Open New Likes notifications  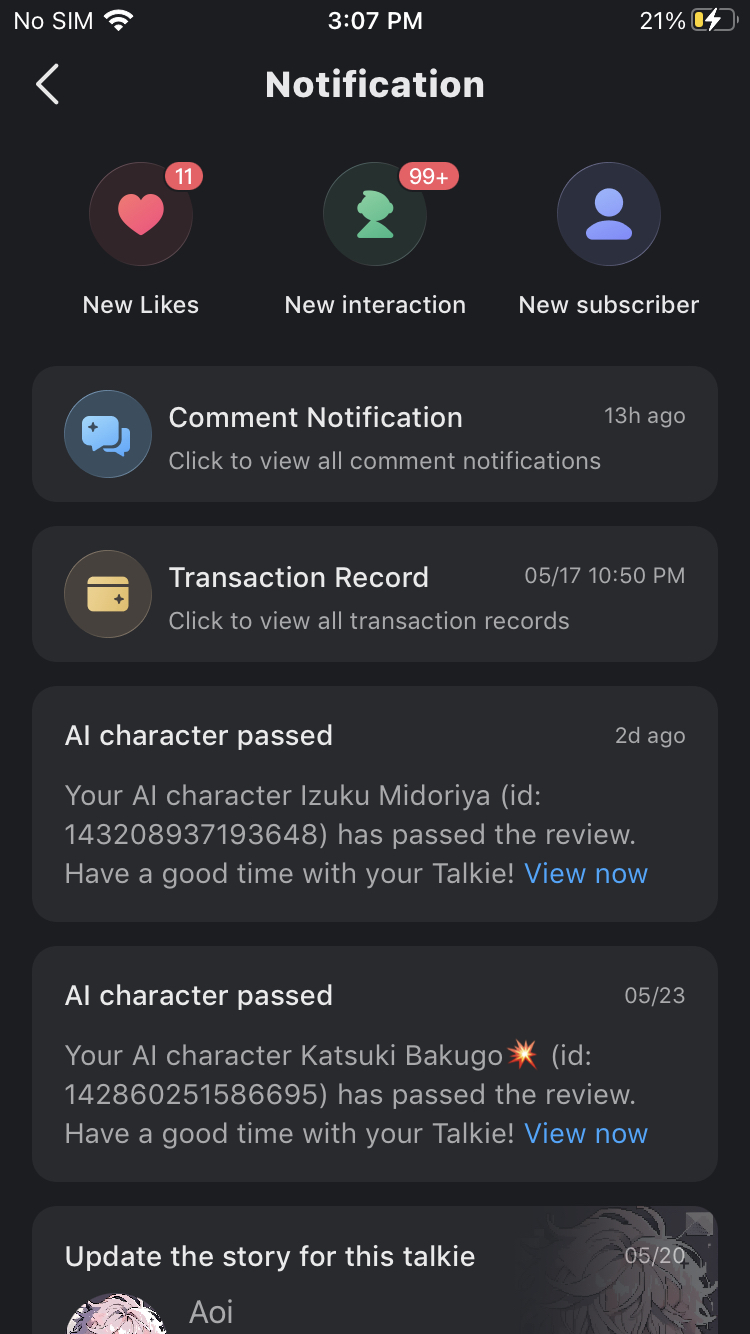(x=141, y=215)
